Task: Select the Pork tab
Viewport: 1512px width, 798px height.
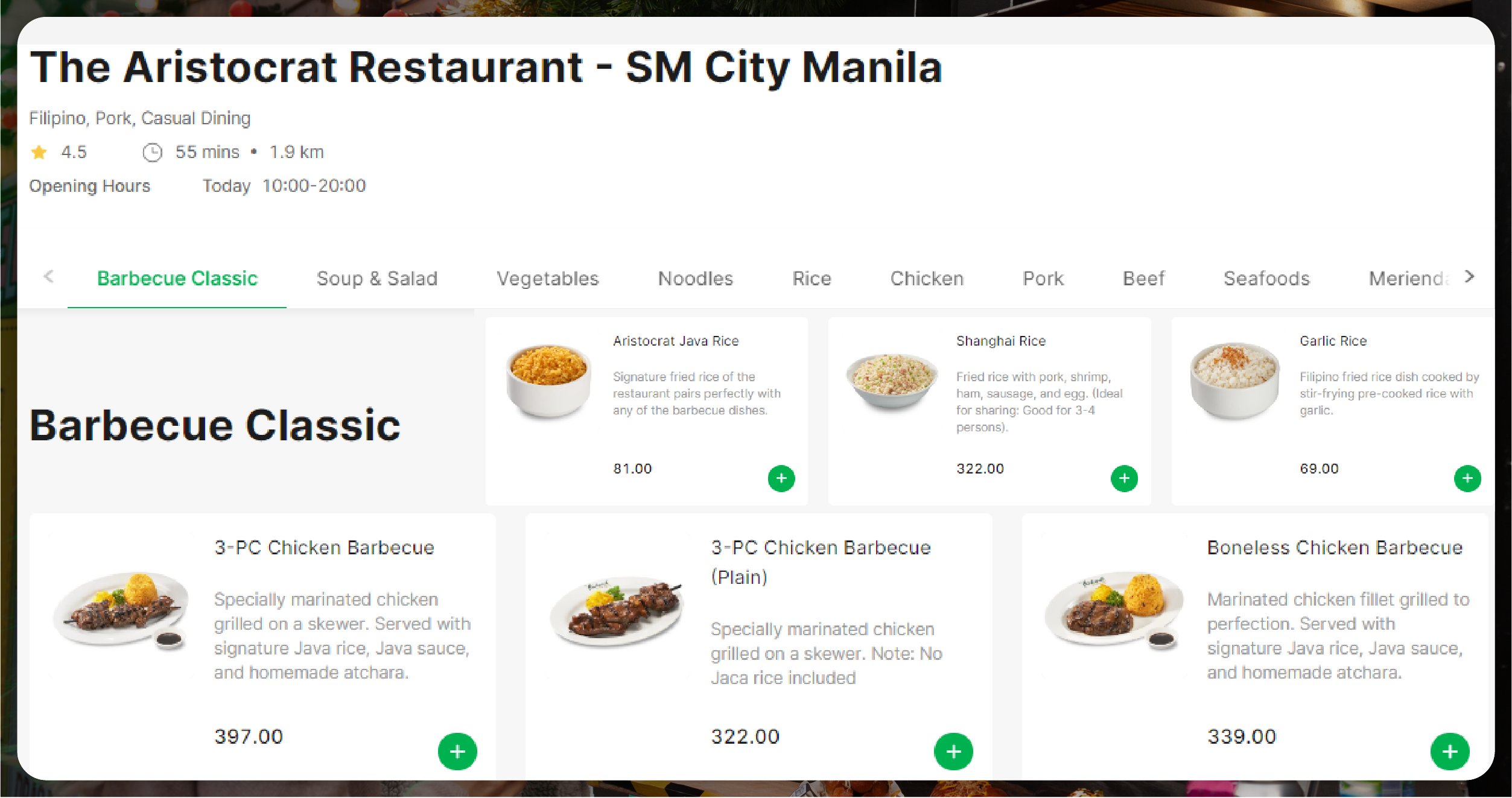Action: (x=1043, y=279)
